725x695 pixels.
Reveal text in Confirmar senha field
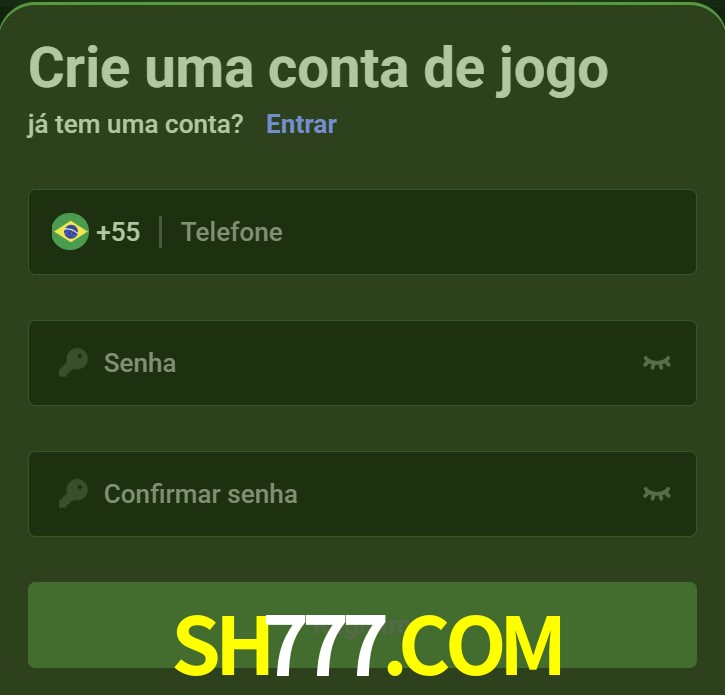coord(656,493)
